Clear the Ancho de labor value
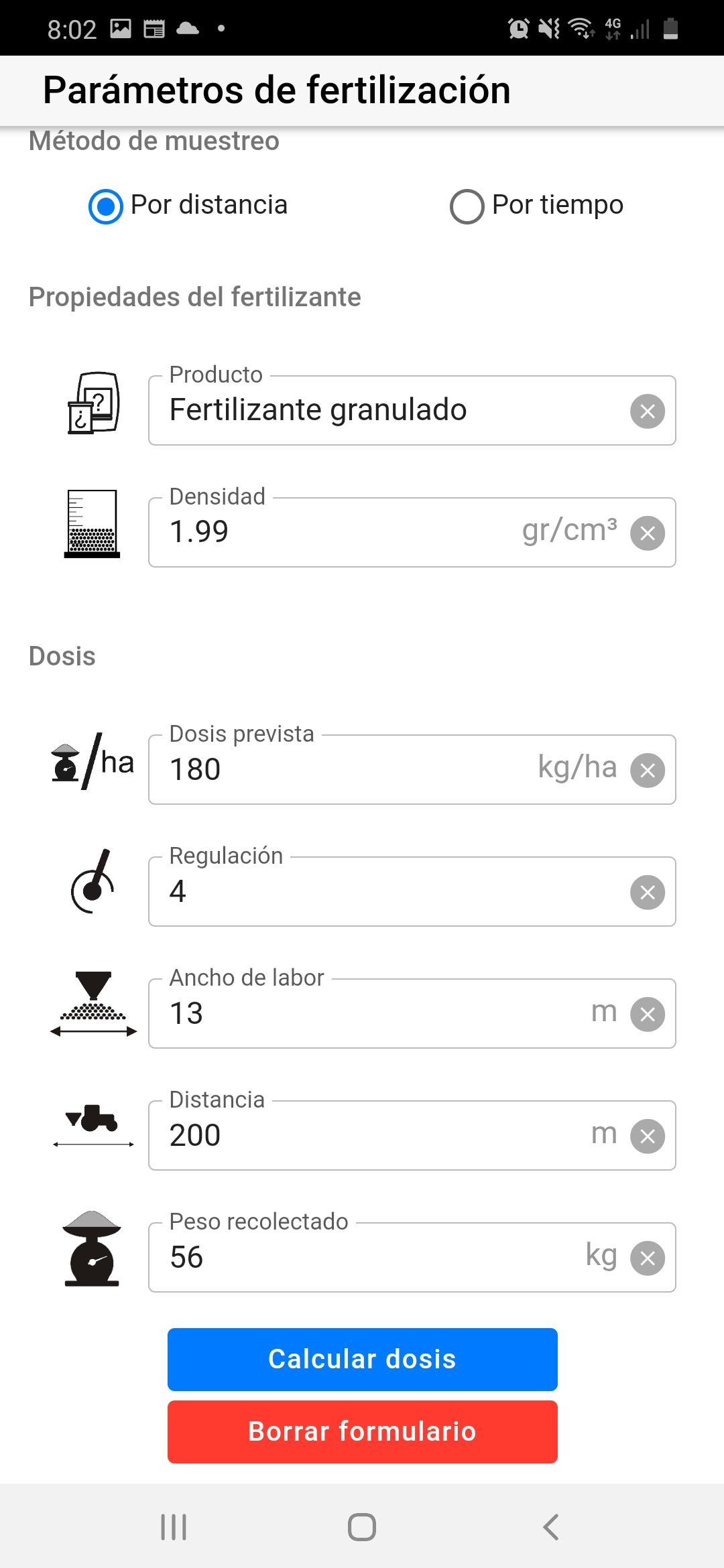Screen dimensions: 724x1568 point(648,1014)
